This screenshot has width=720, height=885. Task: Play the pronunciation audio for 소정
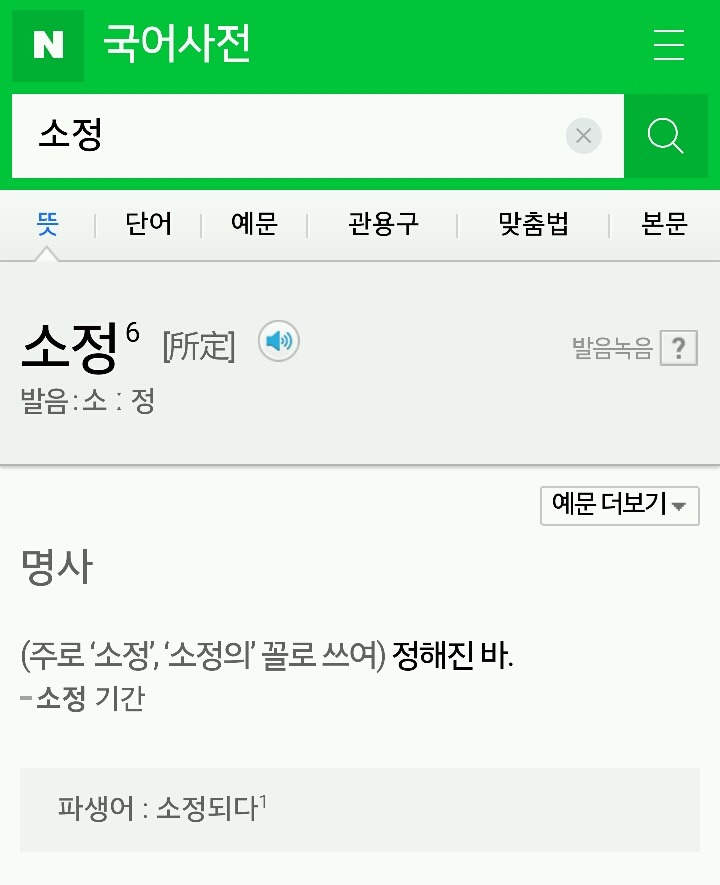click(x=279, y=343)
